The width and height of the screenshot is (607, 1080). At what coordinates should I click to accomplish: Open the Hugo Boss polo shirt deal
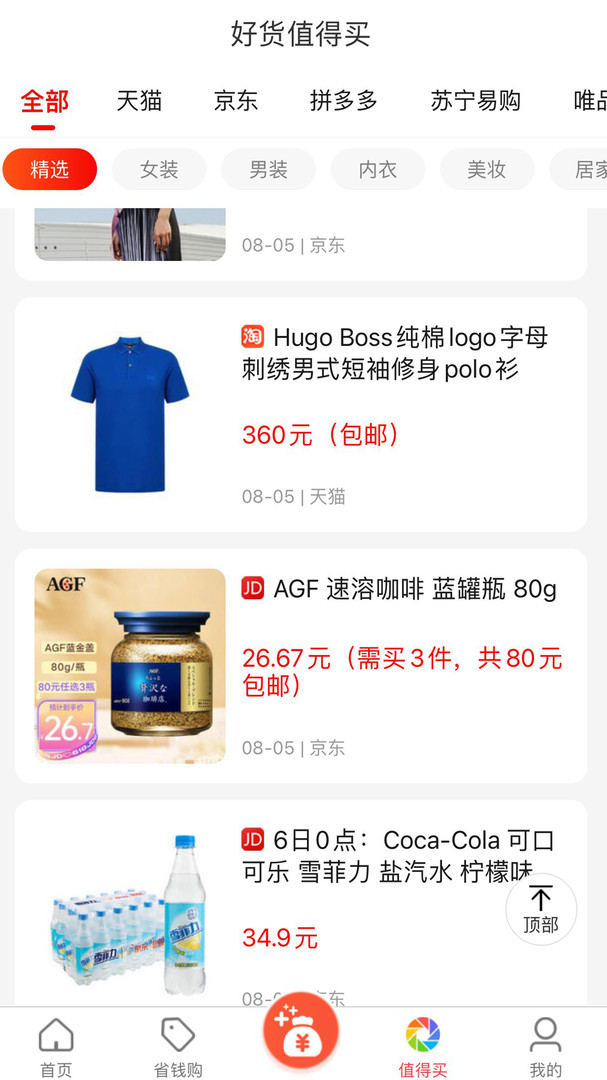click(x=300, y=414)
